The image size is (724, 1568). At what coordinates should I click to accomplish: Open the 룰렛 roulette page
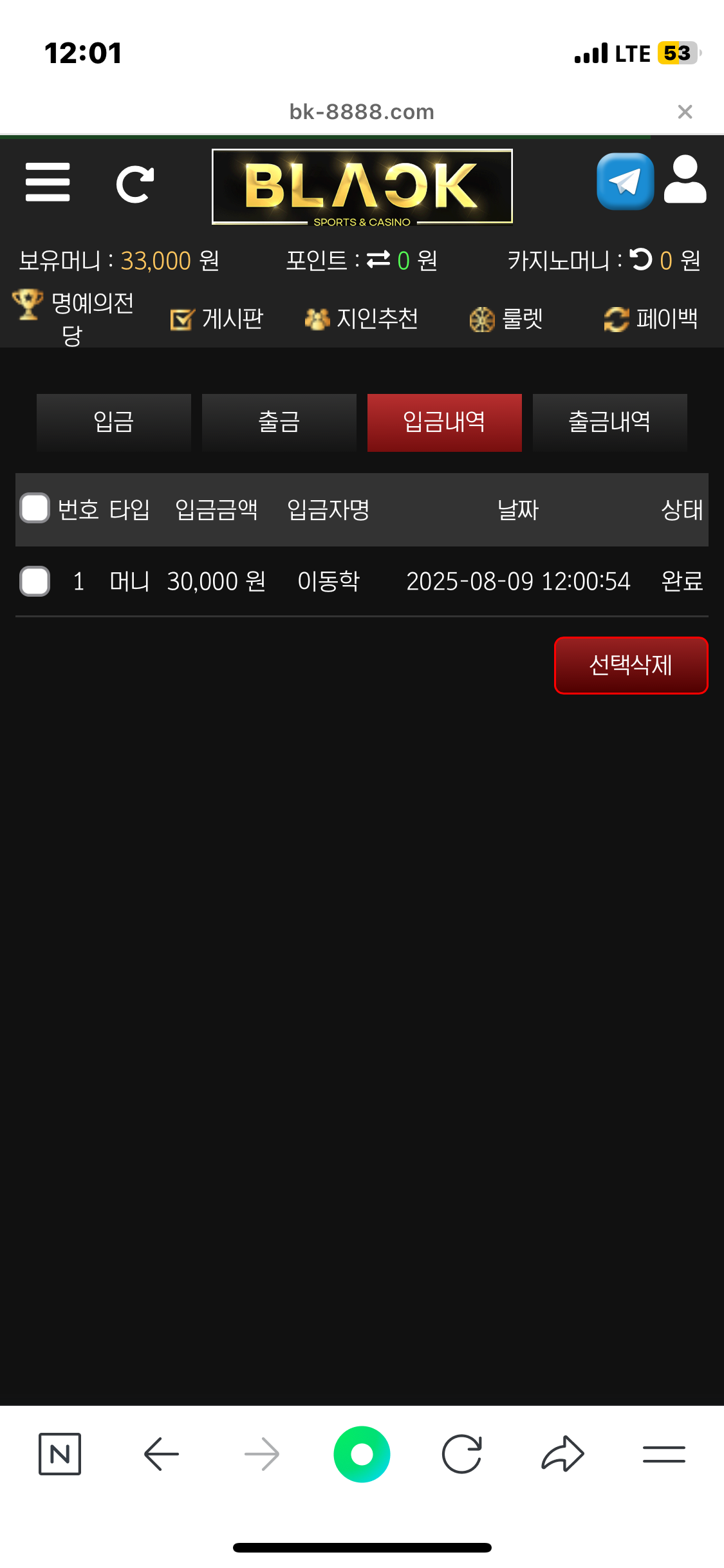(x=506, y=319)
